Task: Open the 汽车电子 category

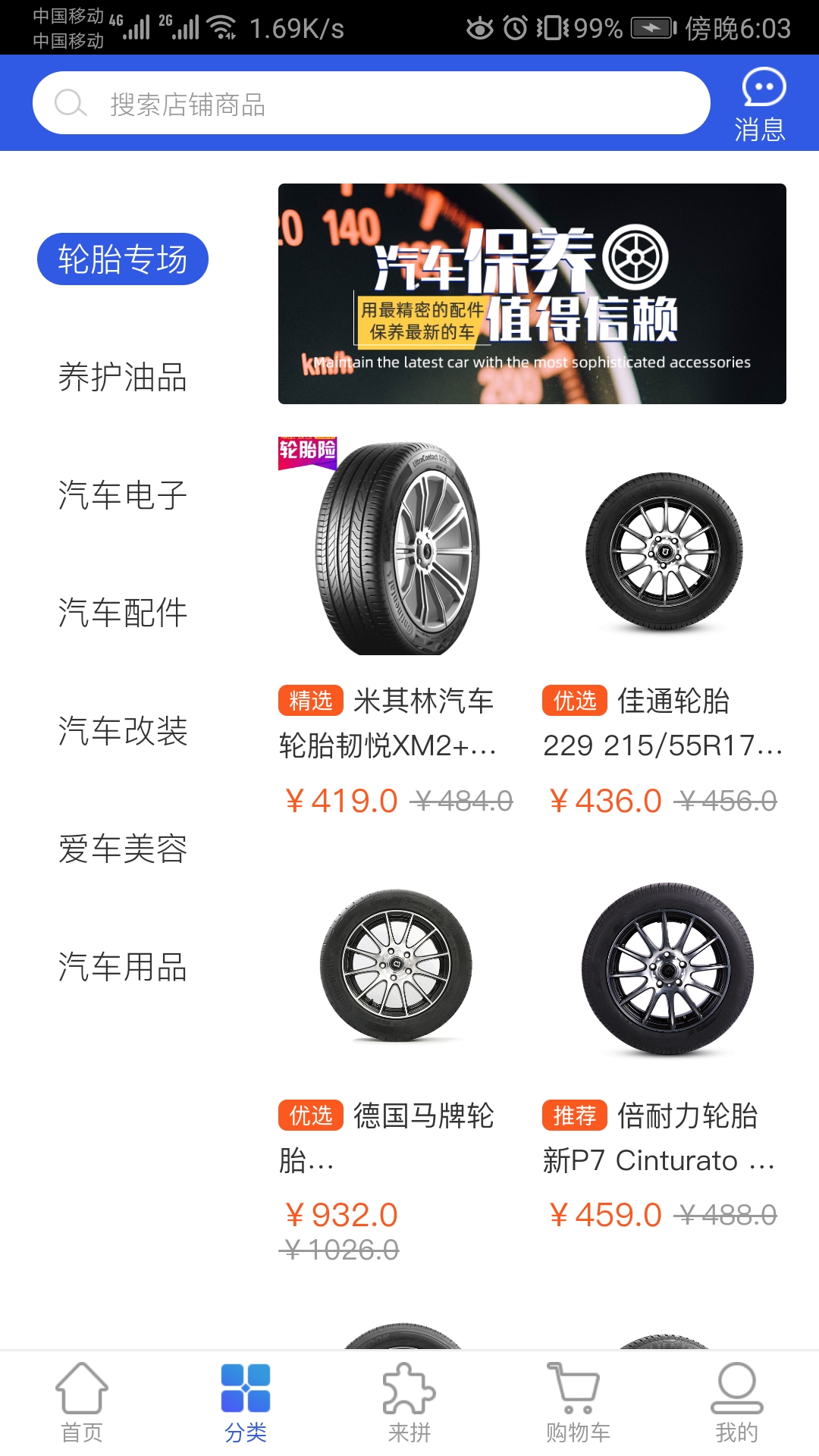Action: click(123, 495)
